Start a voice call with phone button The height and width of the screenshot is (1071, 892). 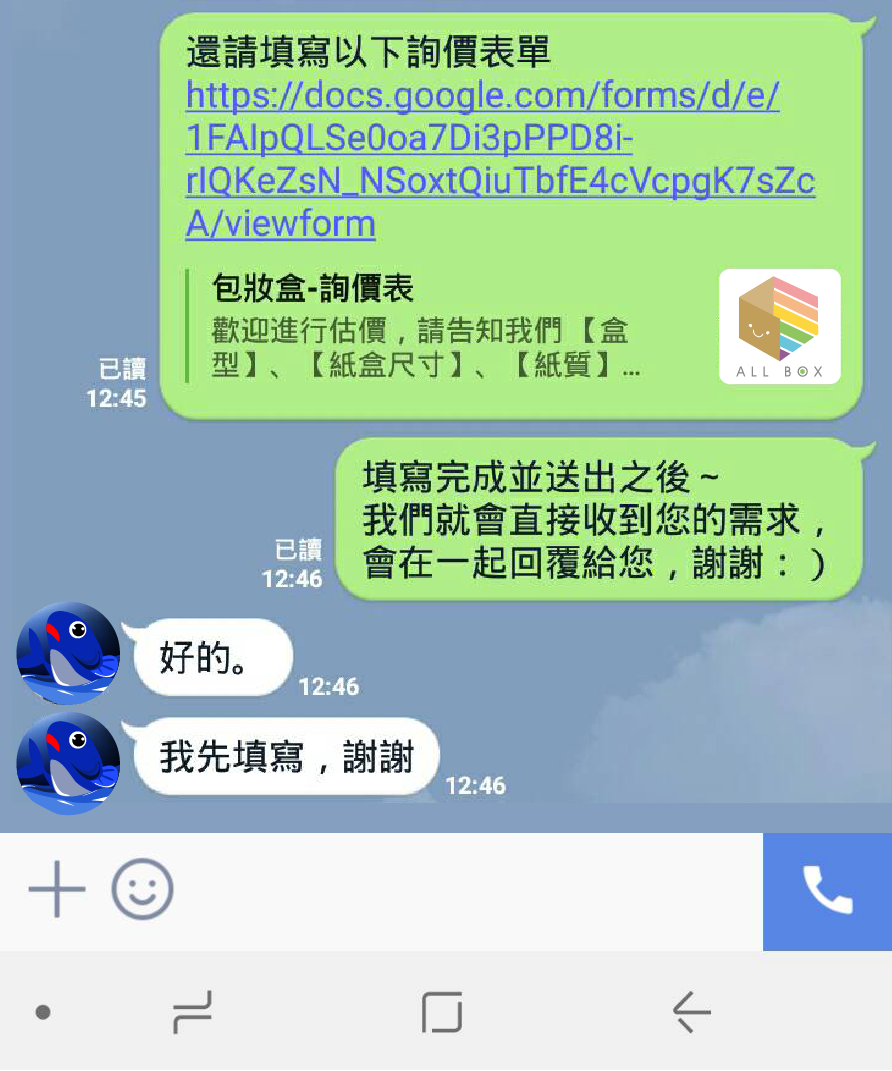[827, 890]
